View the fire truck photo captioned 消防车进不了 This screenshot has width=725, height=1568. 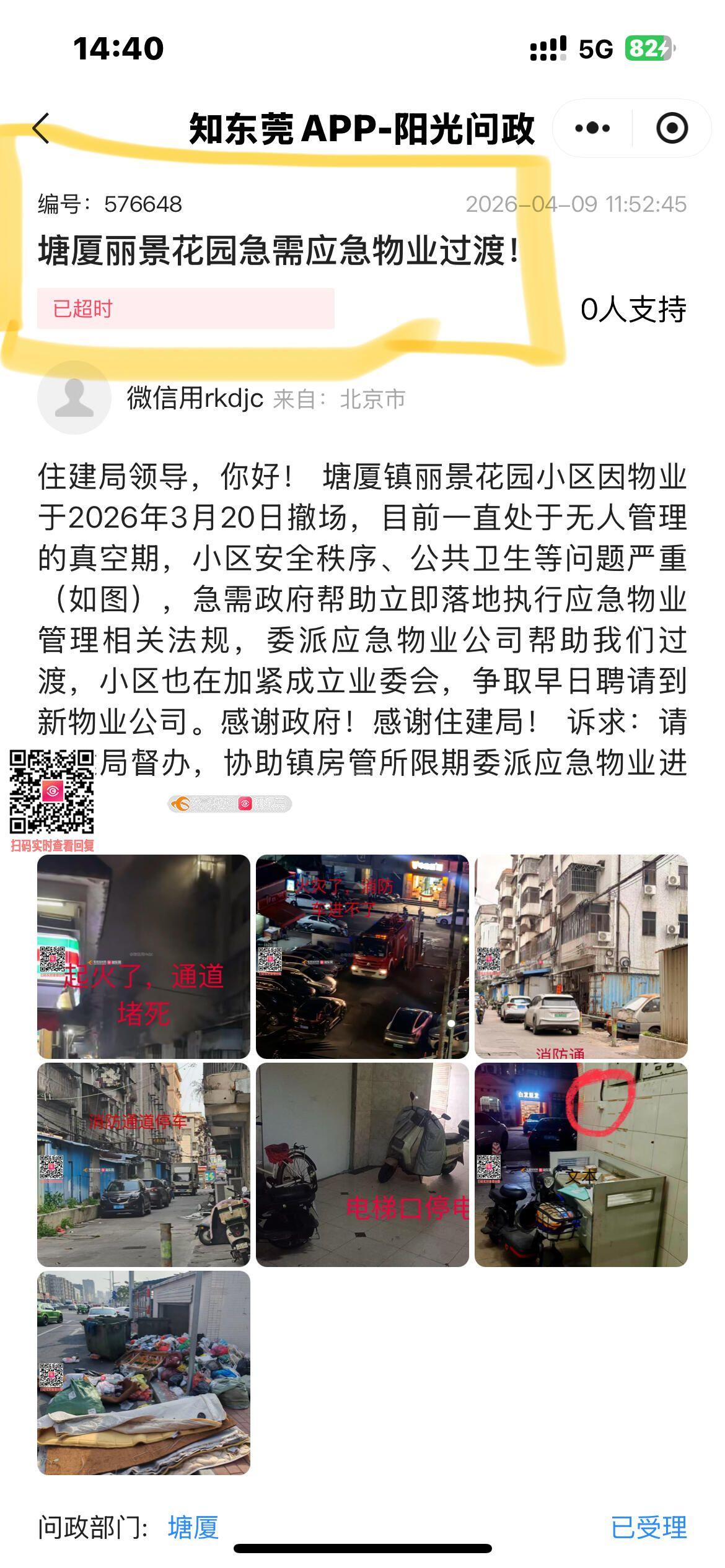pyautogui.click(x=362, y=956)
